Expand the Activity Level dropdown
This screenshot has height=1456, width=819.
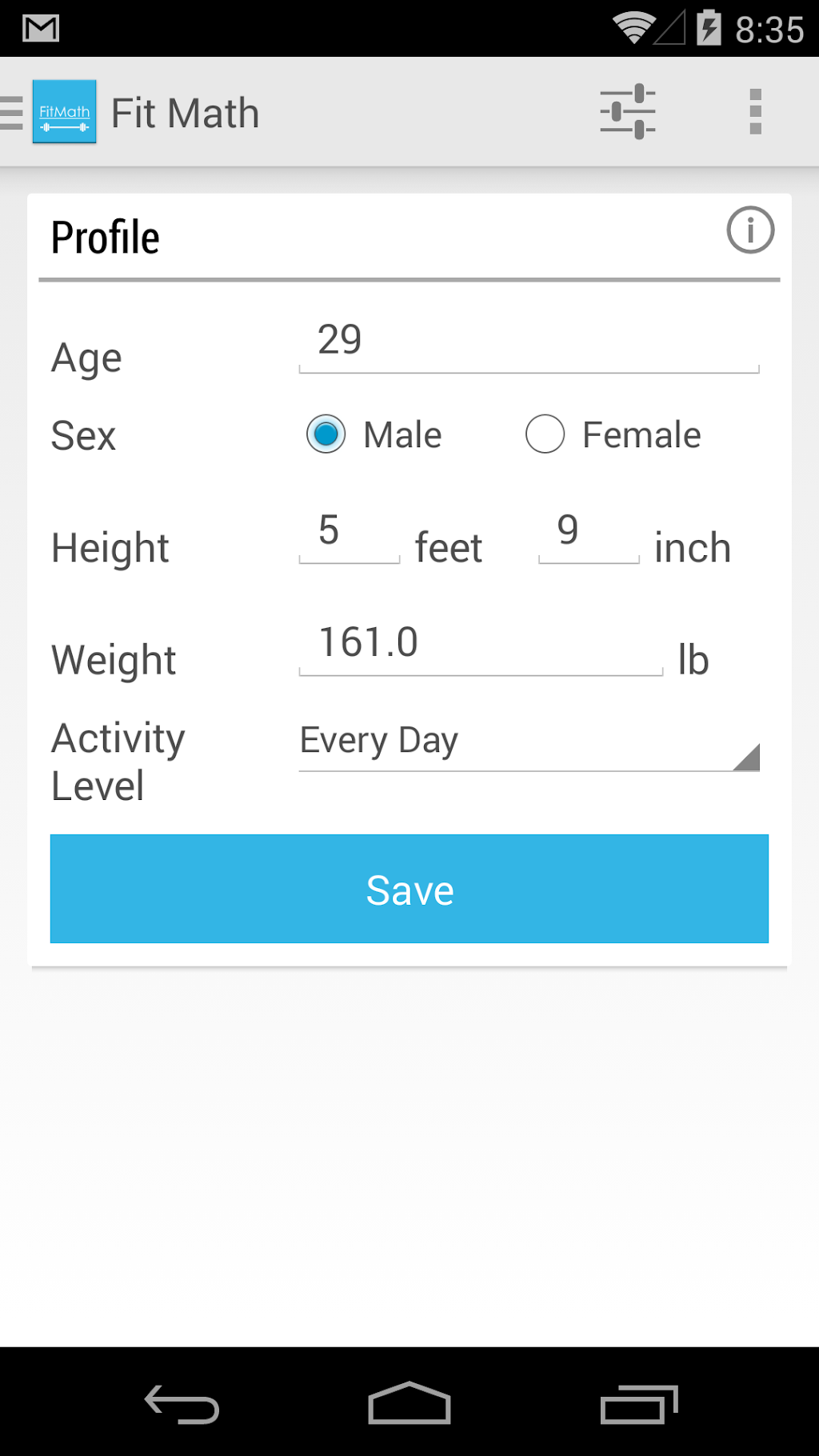pos(528,742)
